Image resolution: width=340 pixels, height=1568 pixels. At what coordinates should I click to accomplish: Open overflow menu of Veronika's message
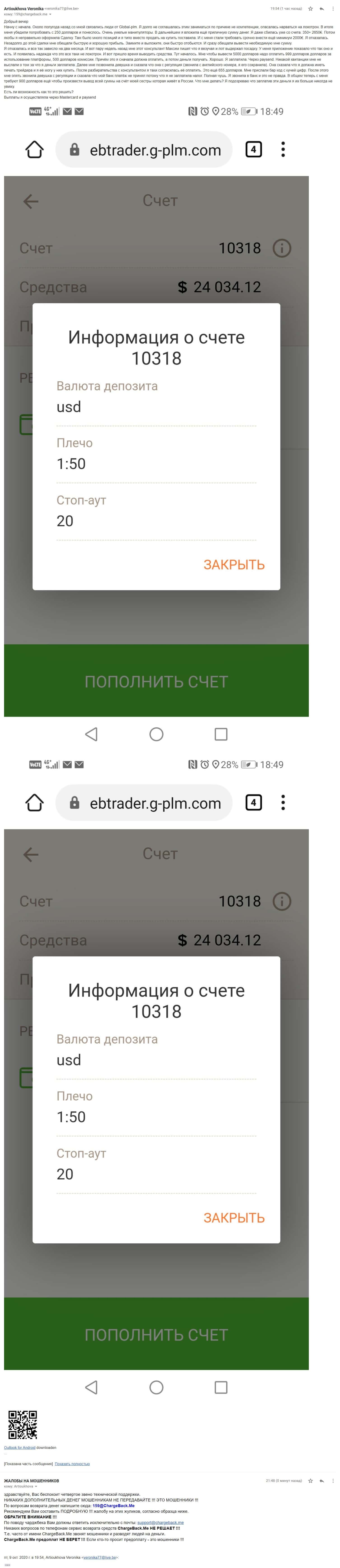(x=333, y=9)
